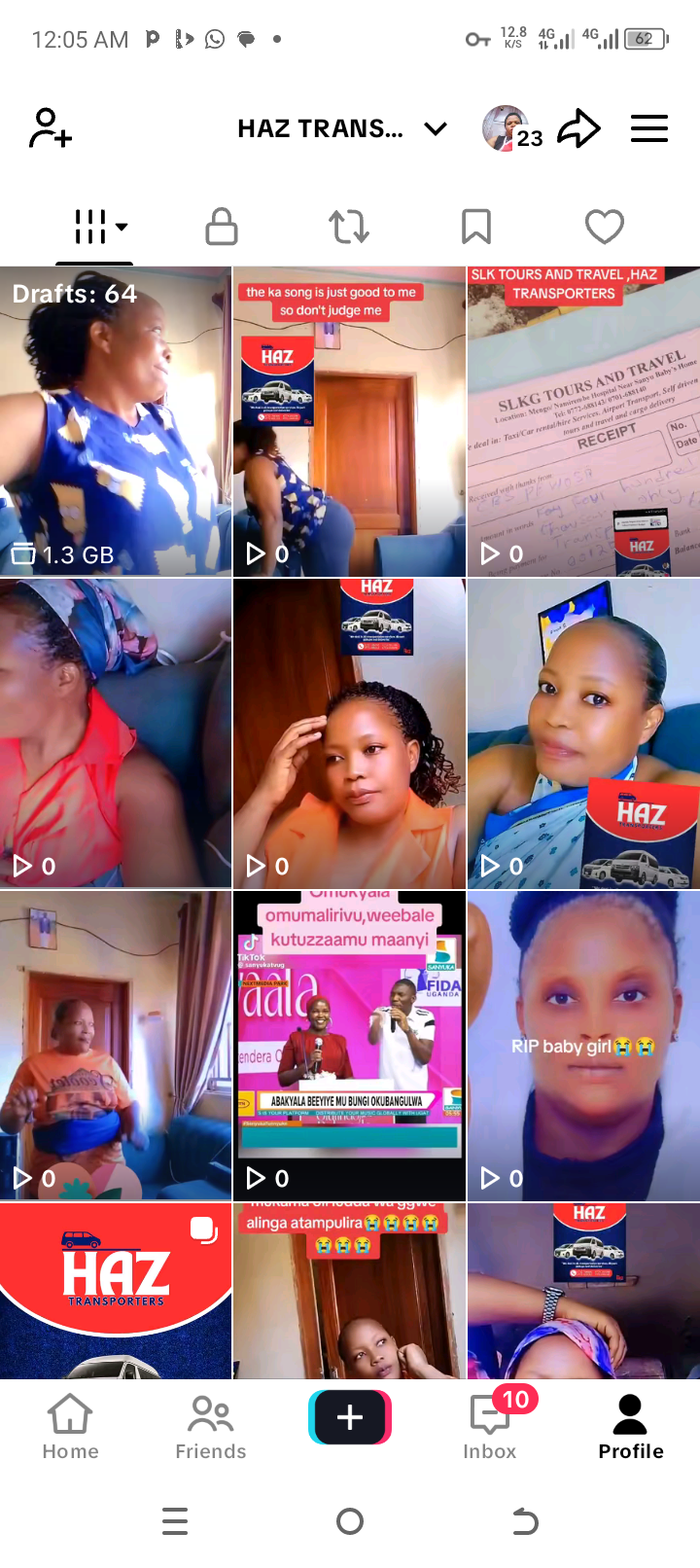Open the 'omumalirivu, weebale kutuzzaamu maanyi' video
The image size is (700, 1568).
pyautogui.click(x=349, y=1045)
